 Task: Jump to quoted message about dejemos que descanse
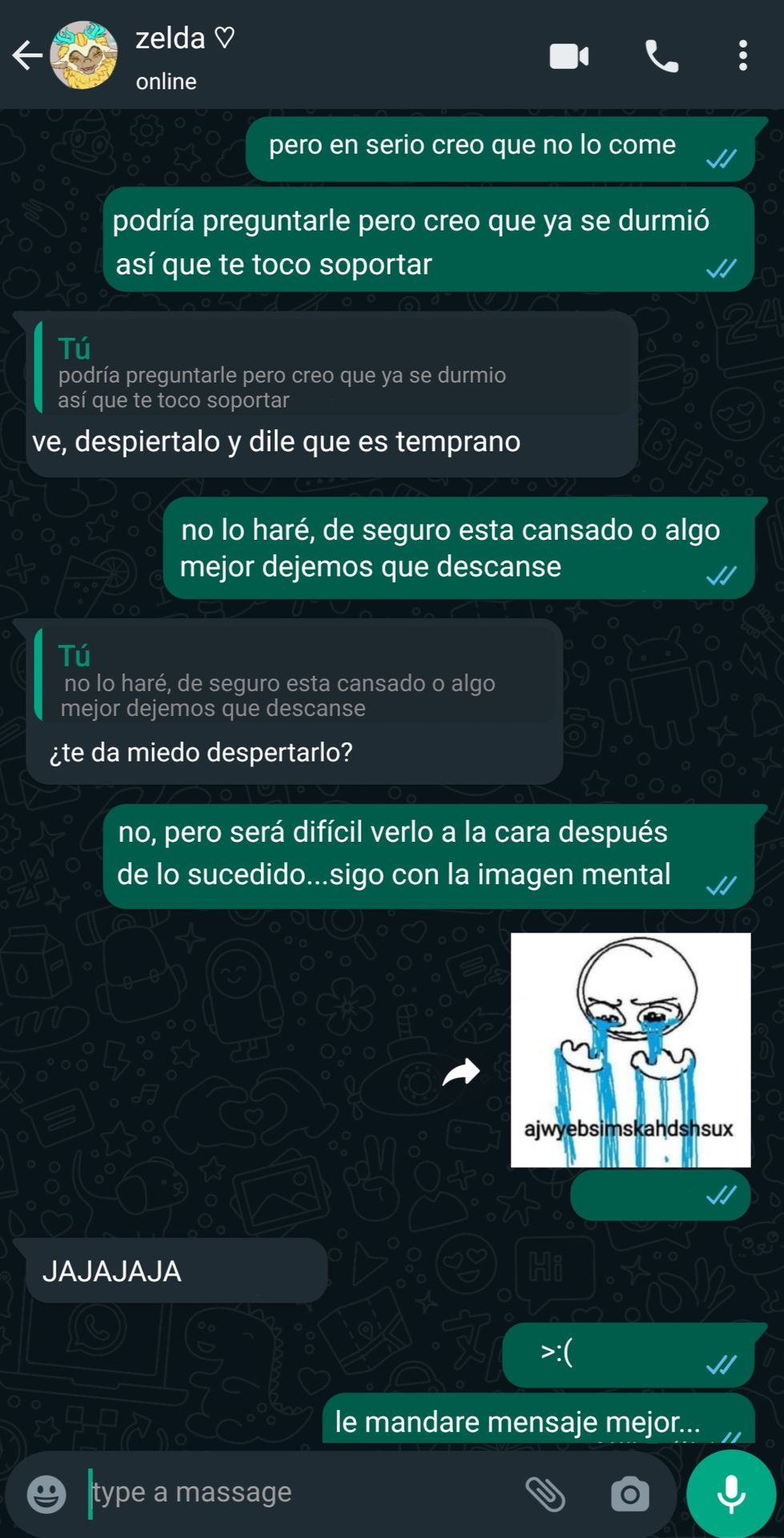[295, 674]
